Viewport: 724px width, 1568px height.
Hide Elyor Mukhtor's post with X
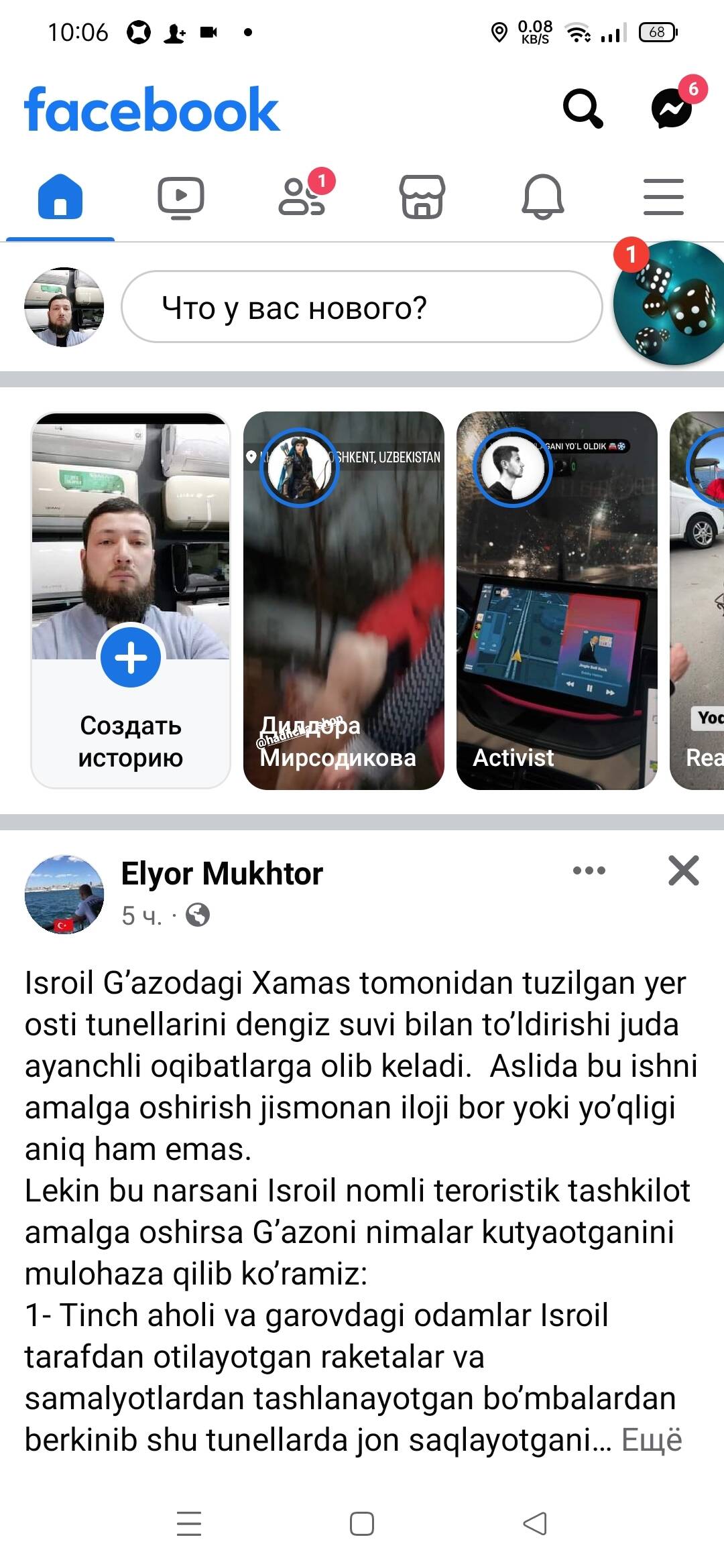pos(684,870)
